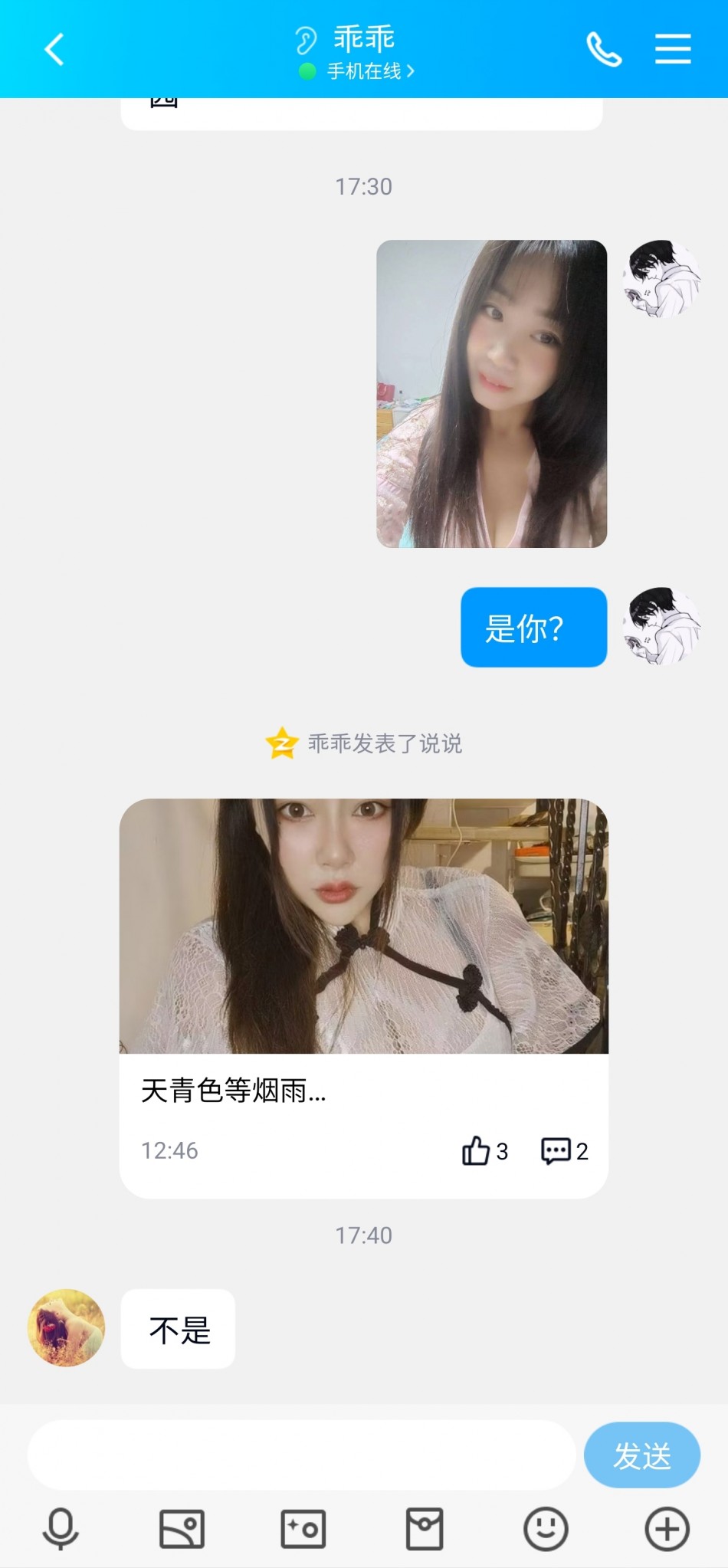Open the camera to take a photo
This screenshot has height=1568, width=728.
pos(303,1529)
